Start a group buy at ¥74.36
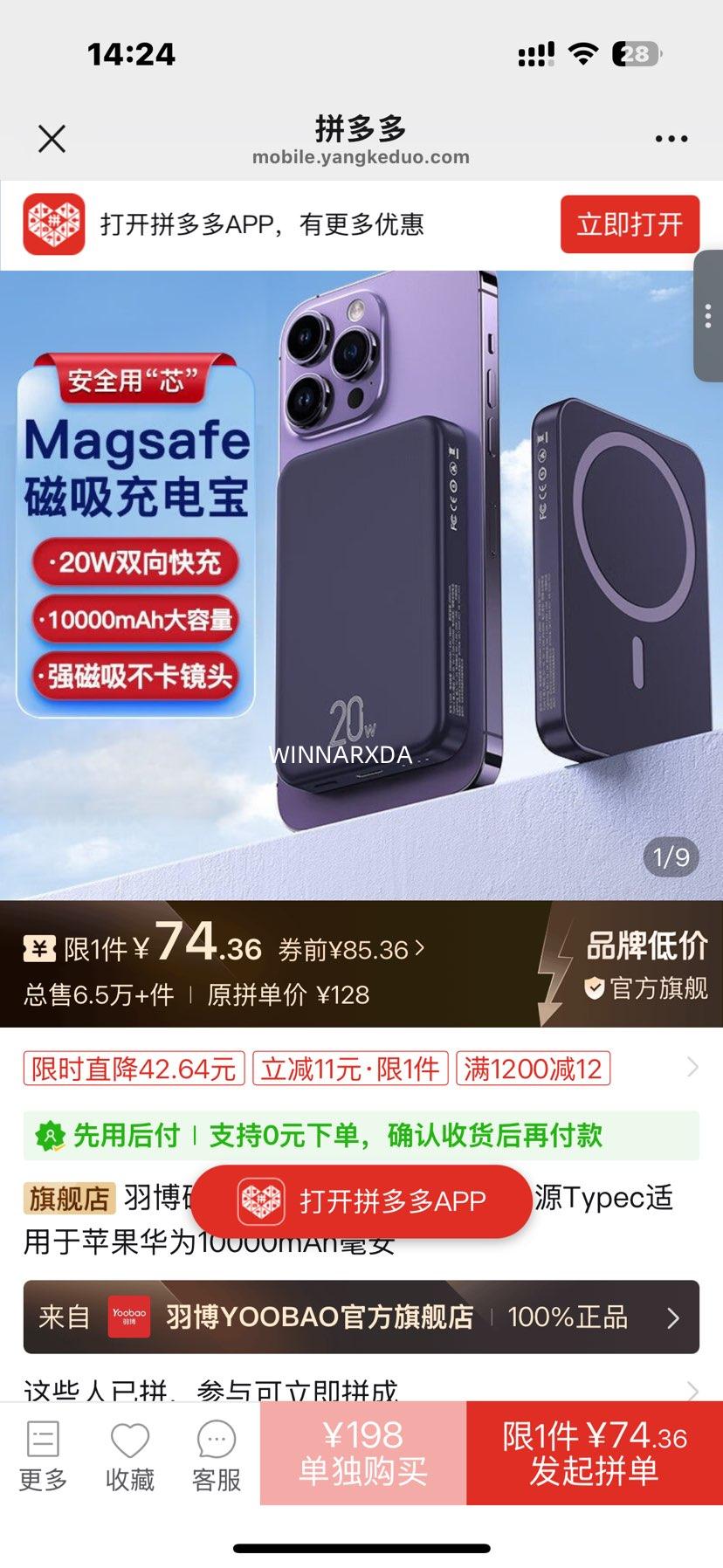 [x=595, y=1453]
